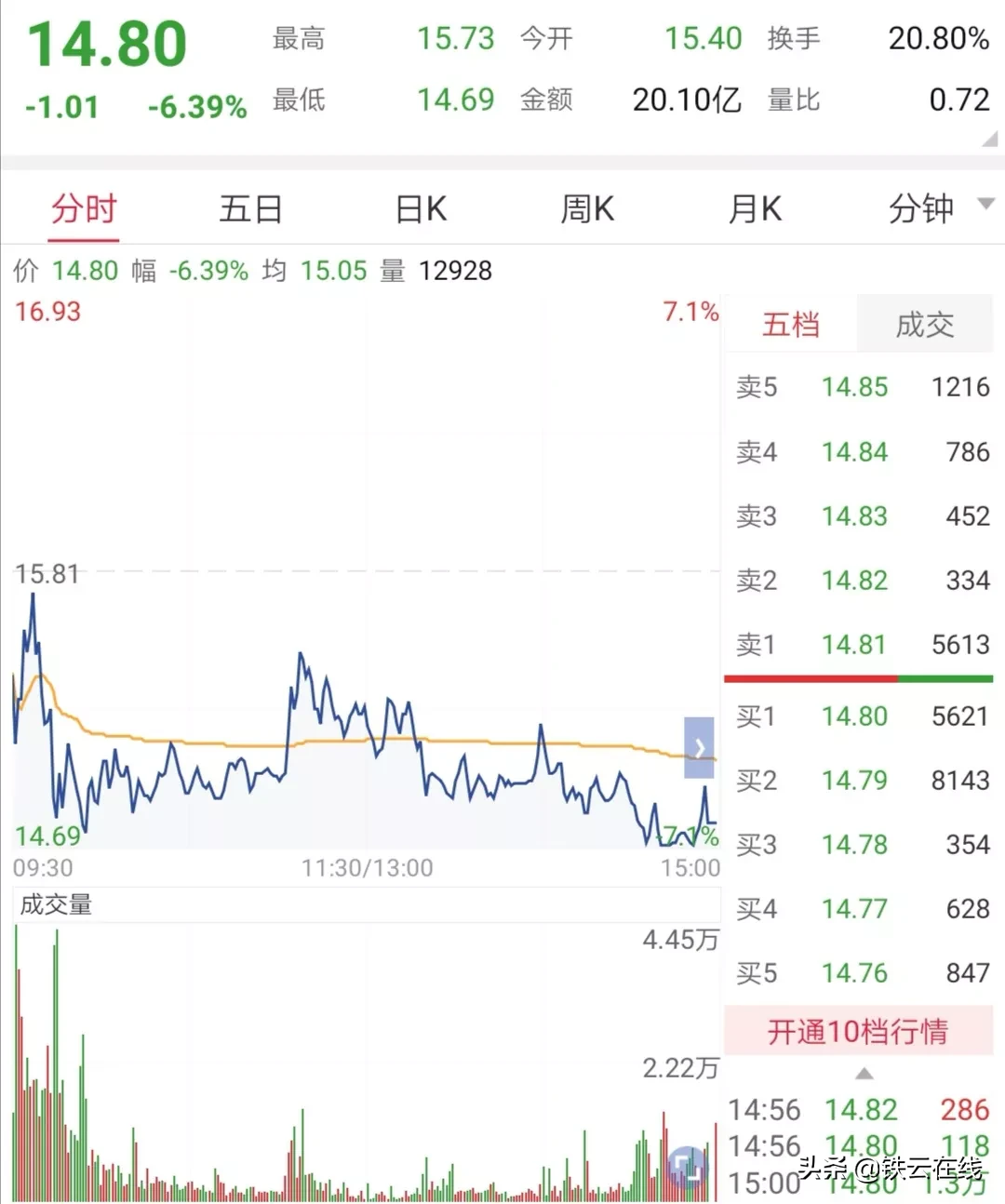
Task: Open the 周K chart tab
Action: [587, 208]
